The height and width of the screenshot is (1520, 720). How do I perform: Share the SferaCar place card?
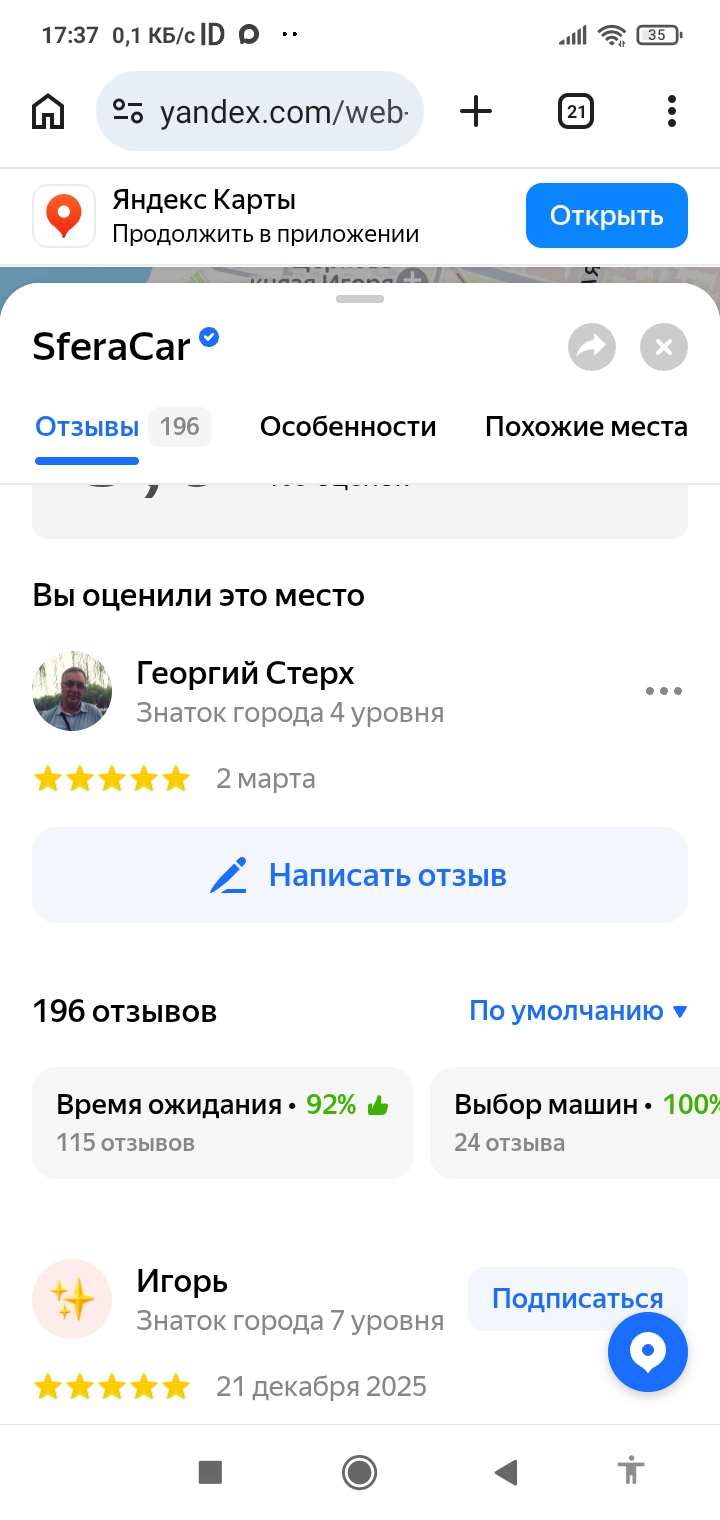[x=592, y=347]
